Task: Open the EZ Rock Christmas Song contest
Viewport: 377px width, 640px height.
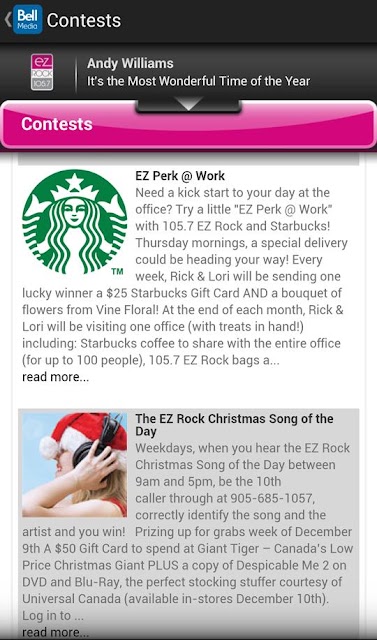Action: click(x=234, y=425)
